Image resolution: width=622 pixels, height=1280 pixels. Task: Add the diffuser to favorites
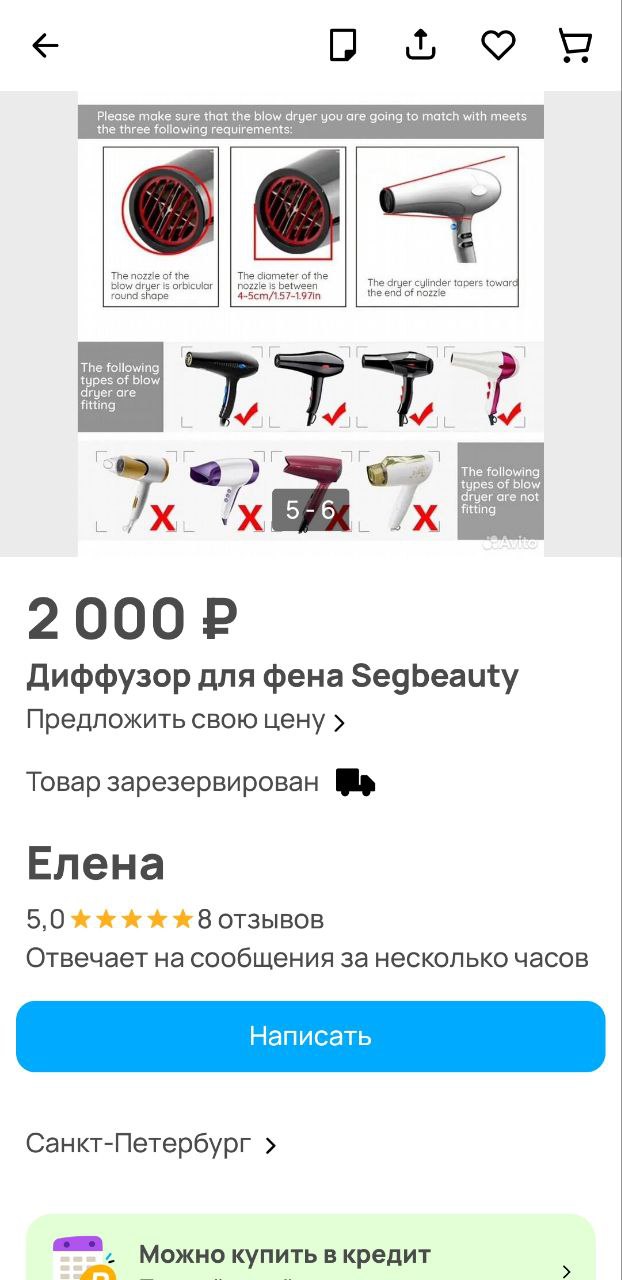coord(498,45)
